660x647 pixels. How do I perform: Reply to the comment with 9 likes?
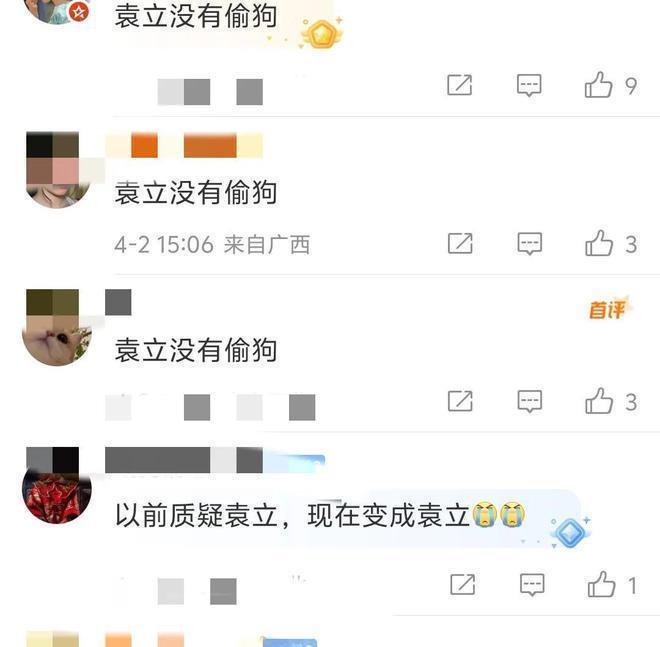click(529, 86)
